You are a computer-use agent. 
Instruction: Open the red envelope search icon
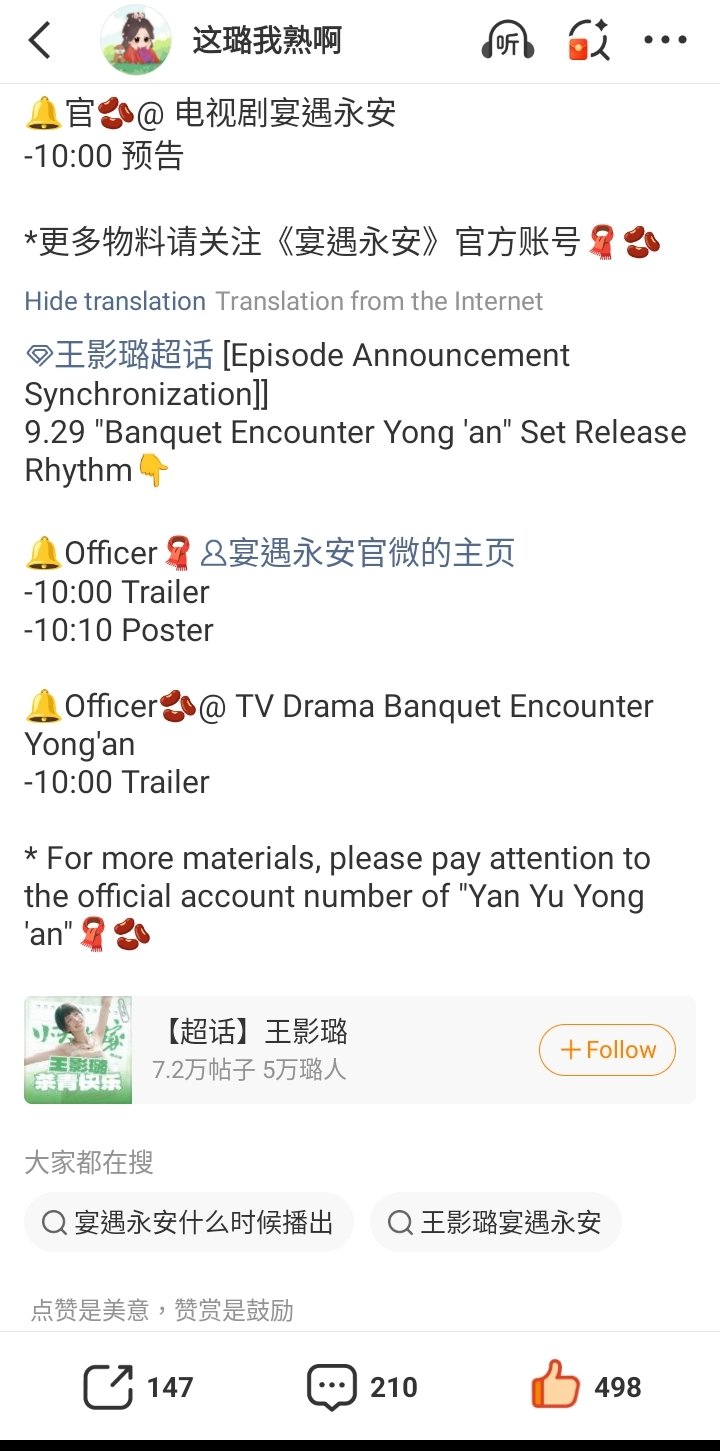(588, 41)
